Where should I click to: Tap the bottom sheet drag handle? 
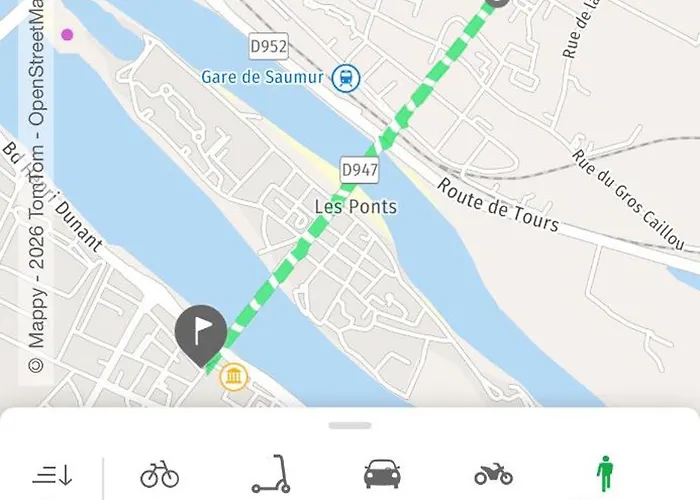click(x=350, y=426)
